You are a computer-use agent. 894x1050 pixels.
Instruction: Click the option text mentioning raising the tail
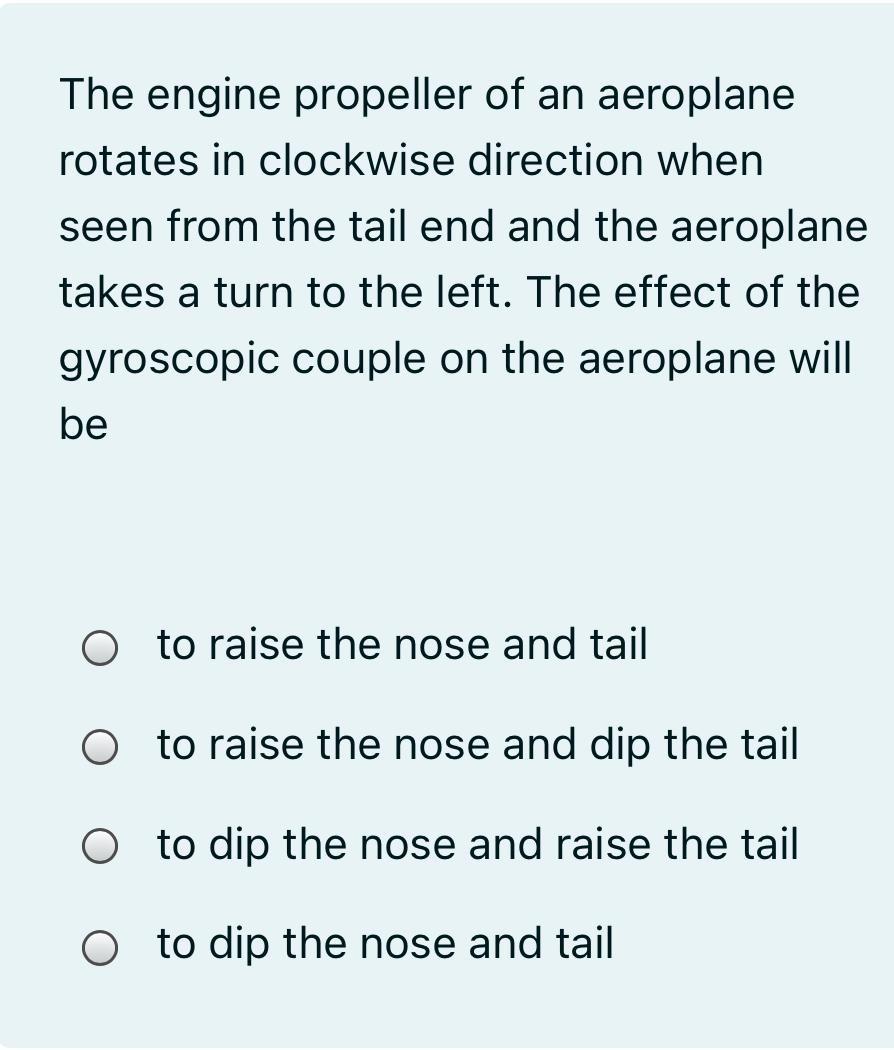[478, 845]
